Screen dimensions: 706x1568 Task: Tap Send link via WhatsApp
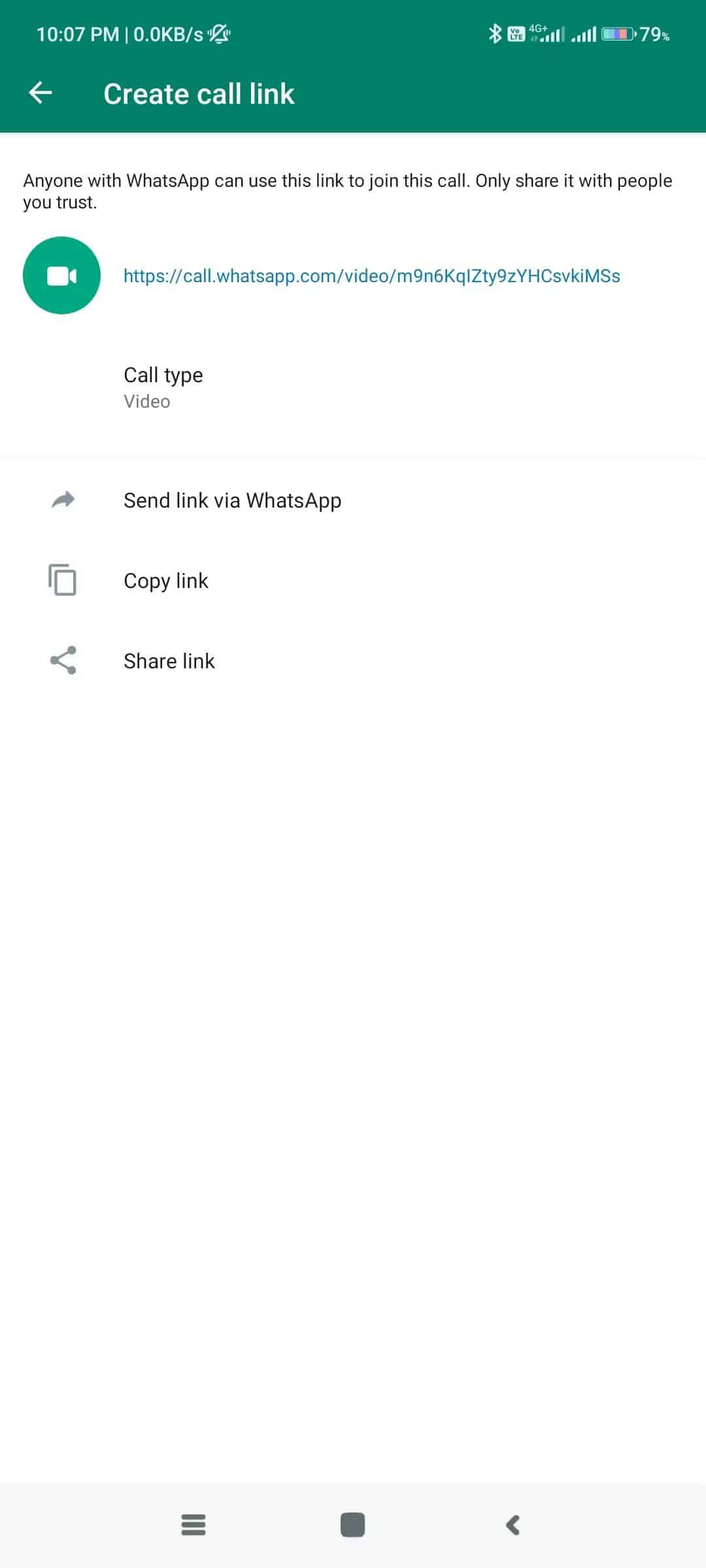pos(232,500)
